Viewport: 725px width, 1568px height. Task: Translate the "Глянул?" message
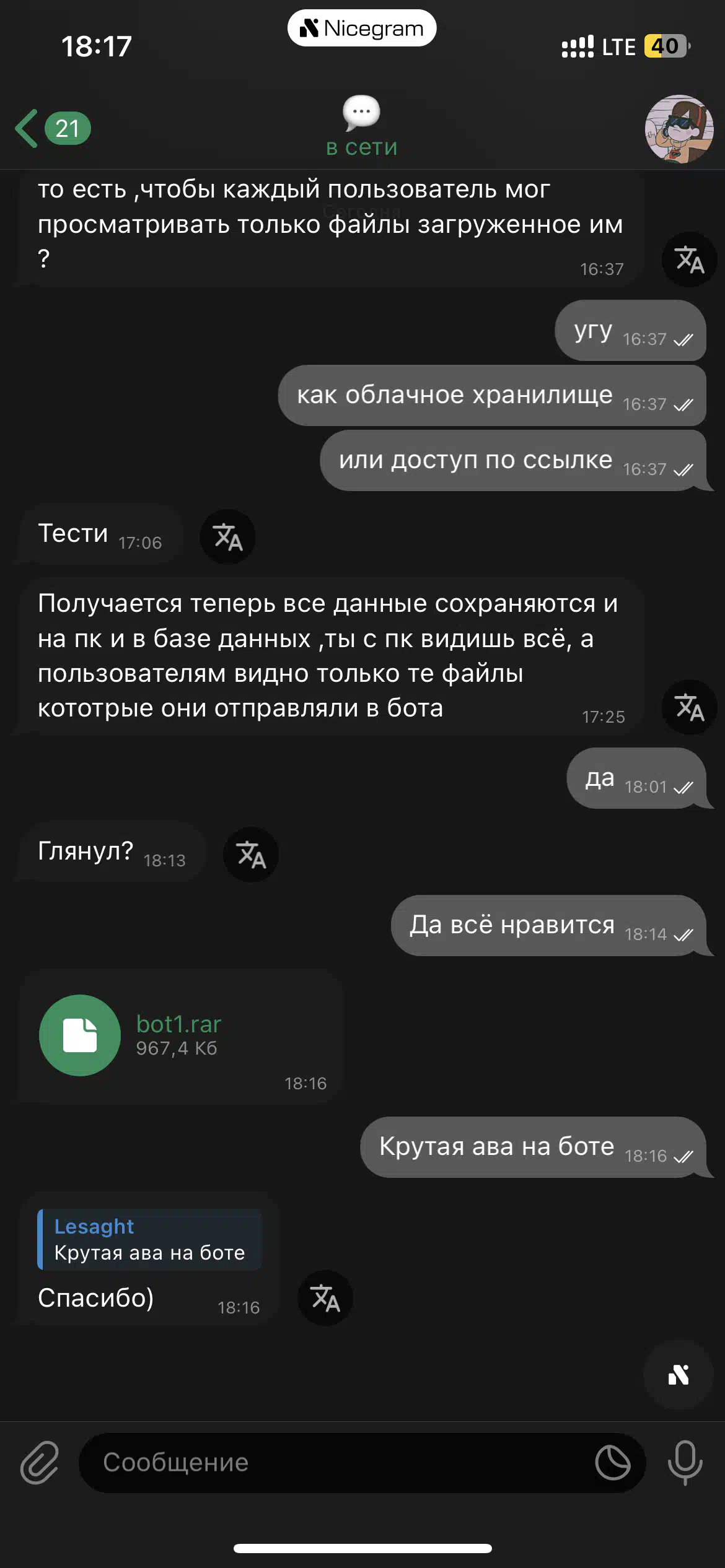tap(251, 855)
